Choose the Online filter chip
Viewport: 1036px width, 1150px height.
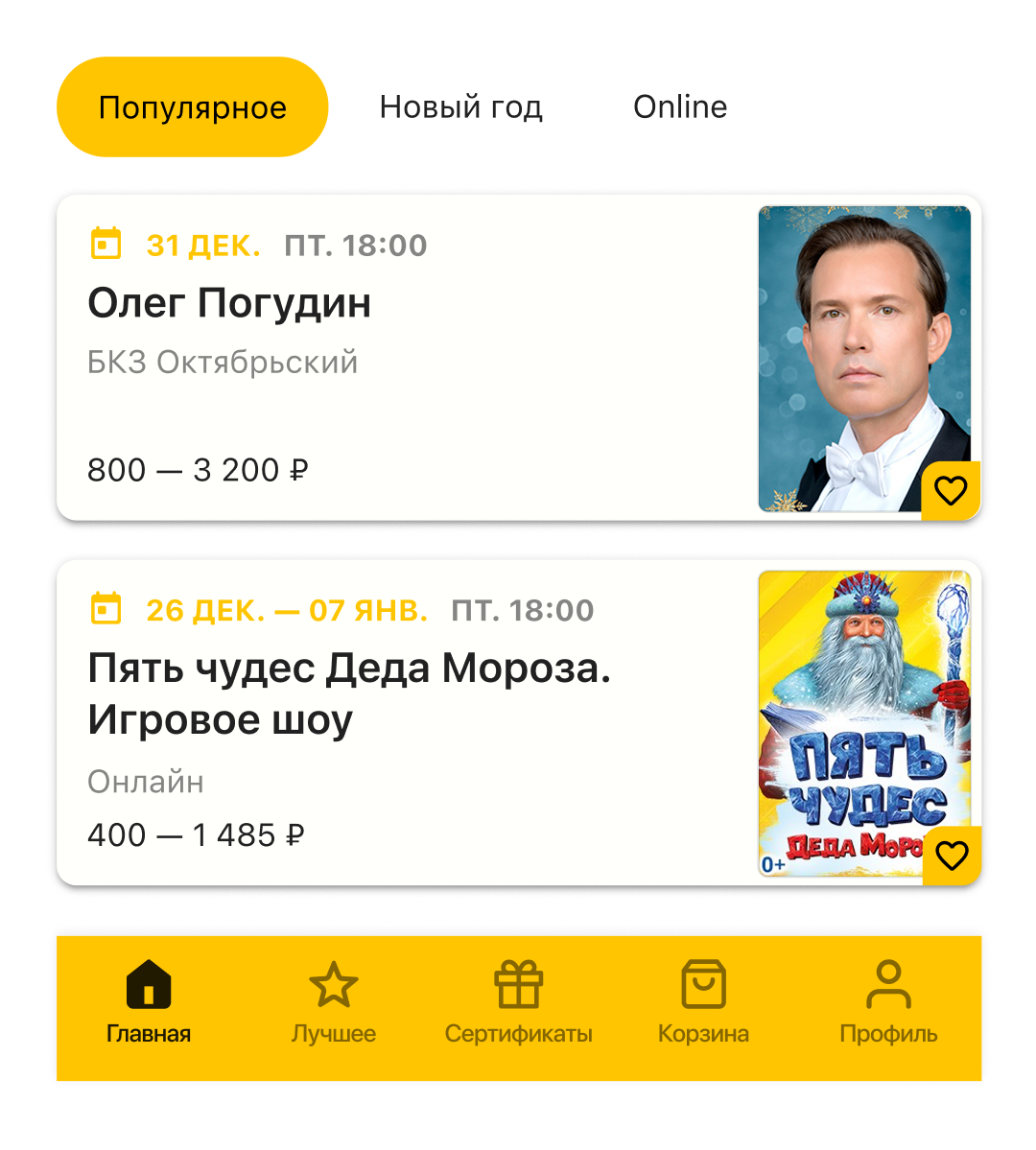[680, 106]
